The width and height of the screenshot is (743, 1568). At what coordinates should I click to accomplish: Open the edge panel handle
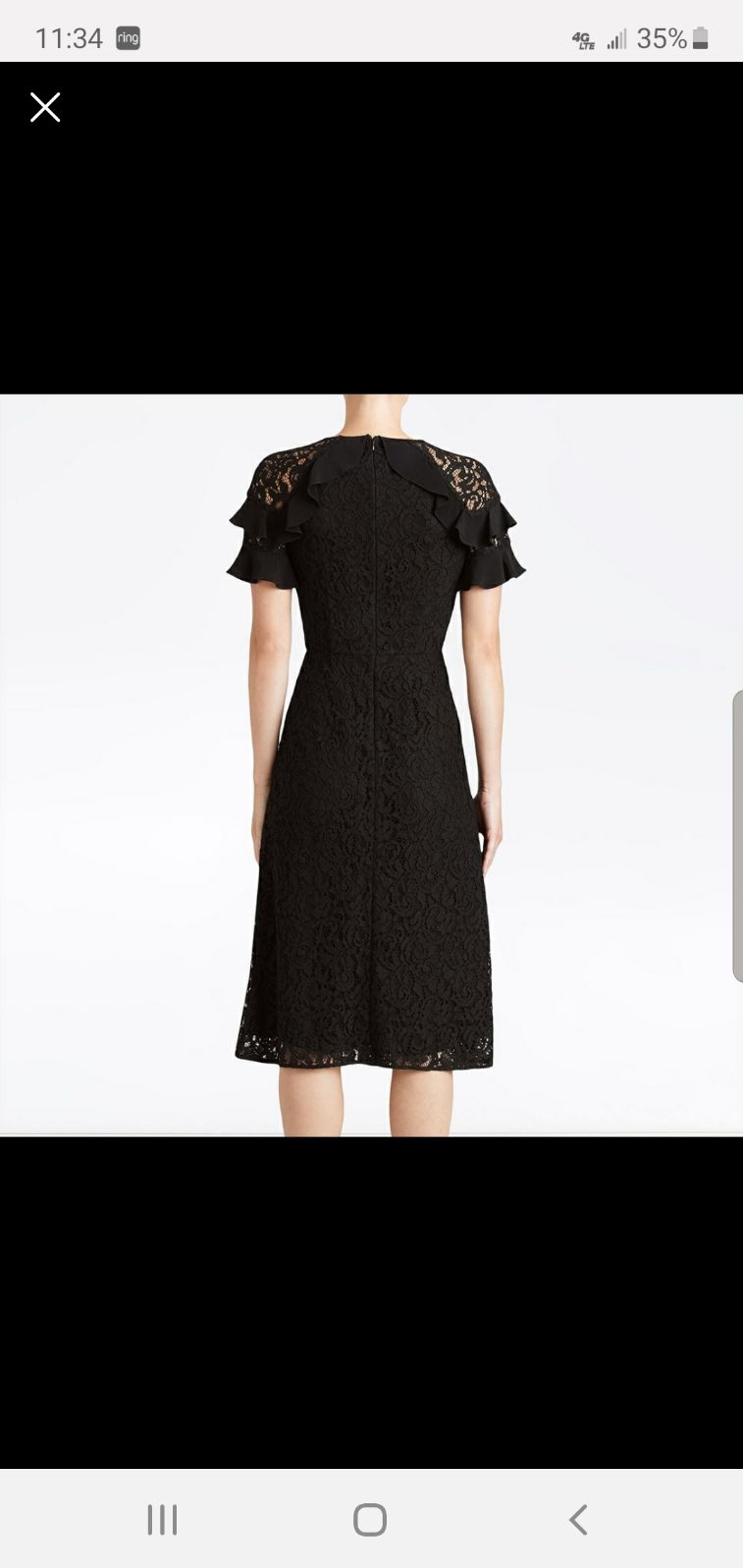pyautogui.click(x=737, y=836)
